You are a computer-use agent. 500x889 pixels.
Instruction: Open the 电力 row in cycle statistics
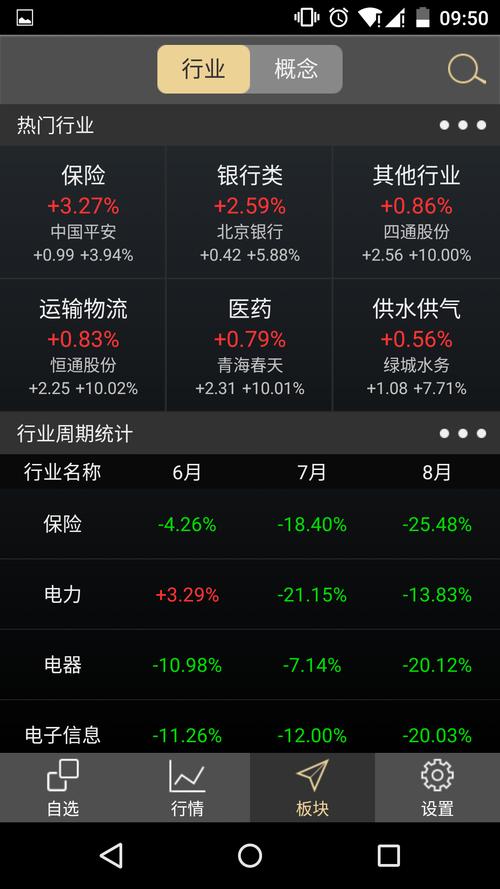(x=250, y=595)
